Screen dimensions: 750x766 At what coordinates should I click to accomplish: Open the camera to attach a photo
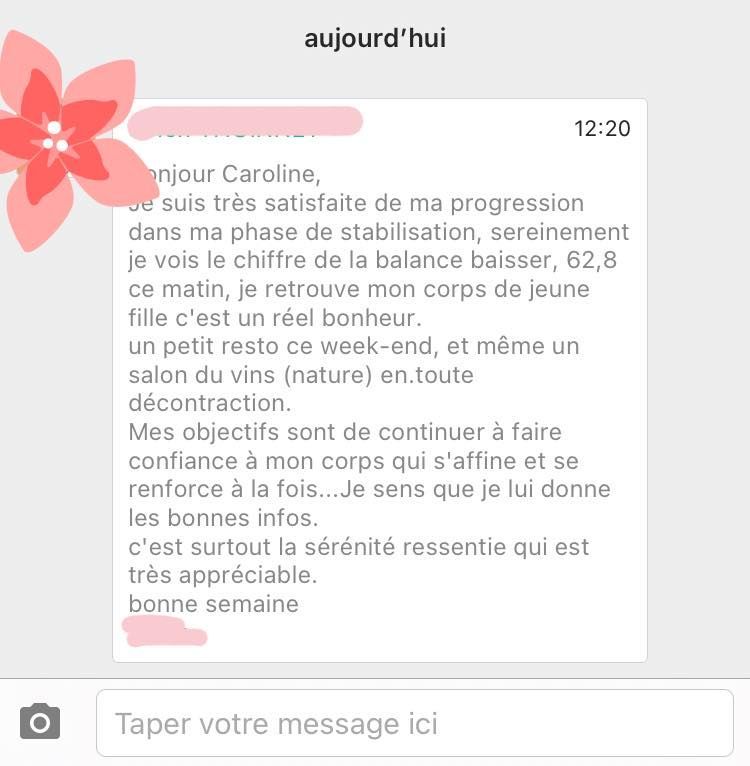pos(40,722)
